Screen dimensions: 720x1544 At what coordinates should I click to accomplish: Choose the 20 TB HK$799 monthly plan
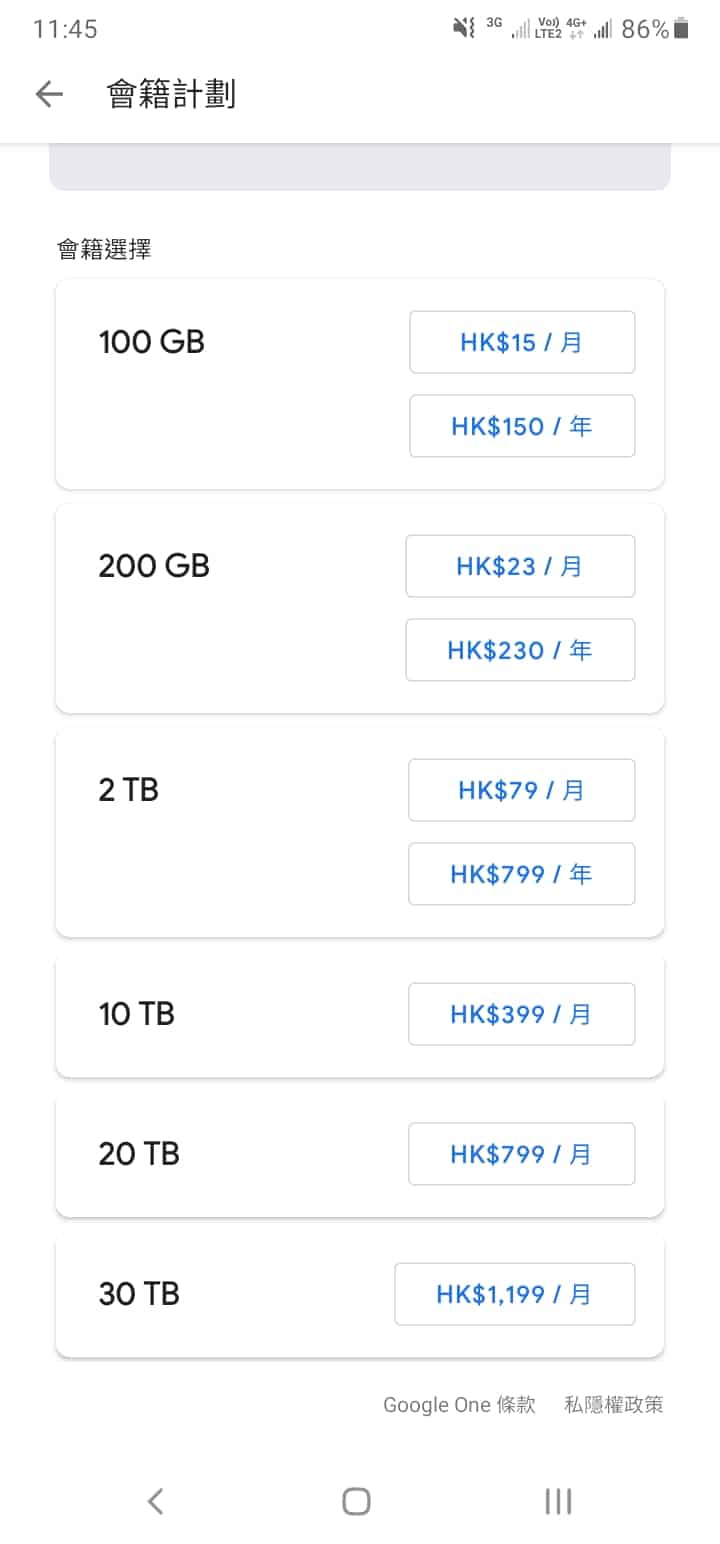[x=521, y=1154]
